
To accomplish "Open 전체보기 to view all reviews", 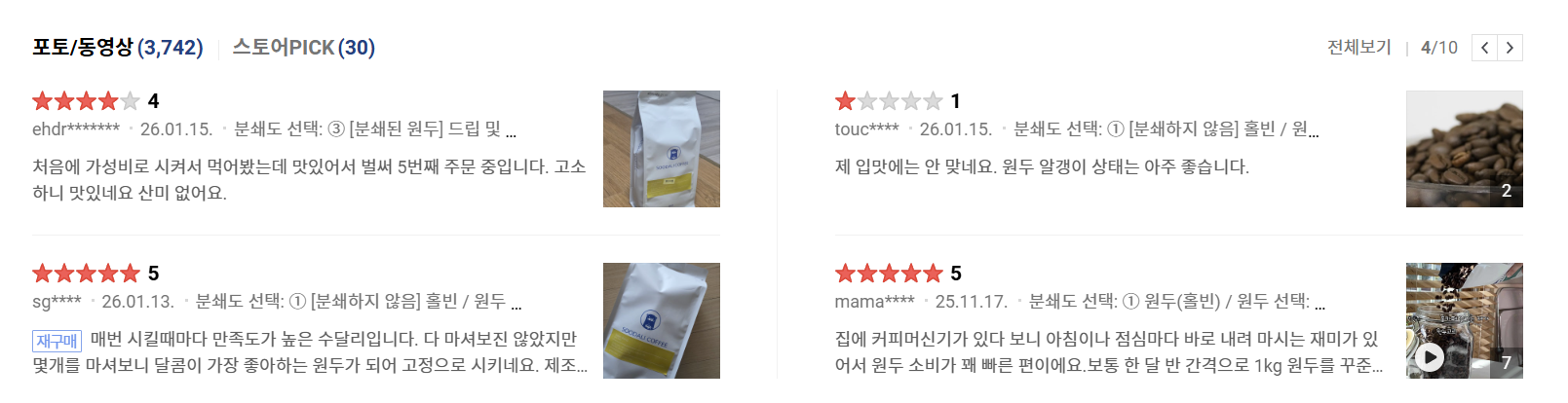I will [1358, 48].
